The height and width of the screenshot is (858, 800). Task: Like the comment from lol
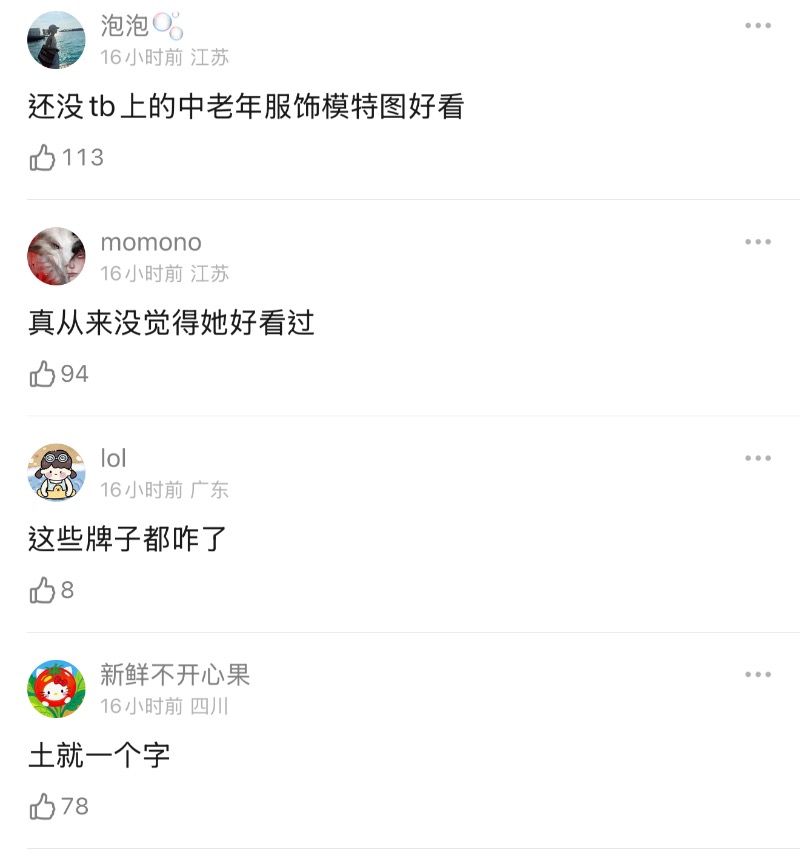click(x=43, y=591)
